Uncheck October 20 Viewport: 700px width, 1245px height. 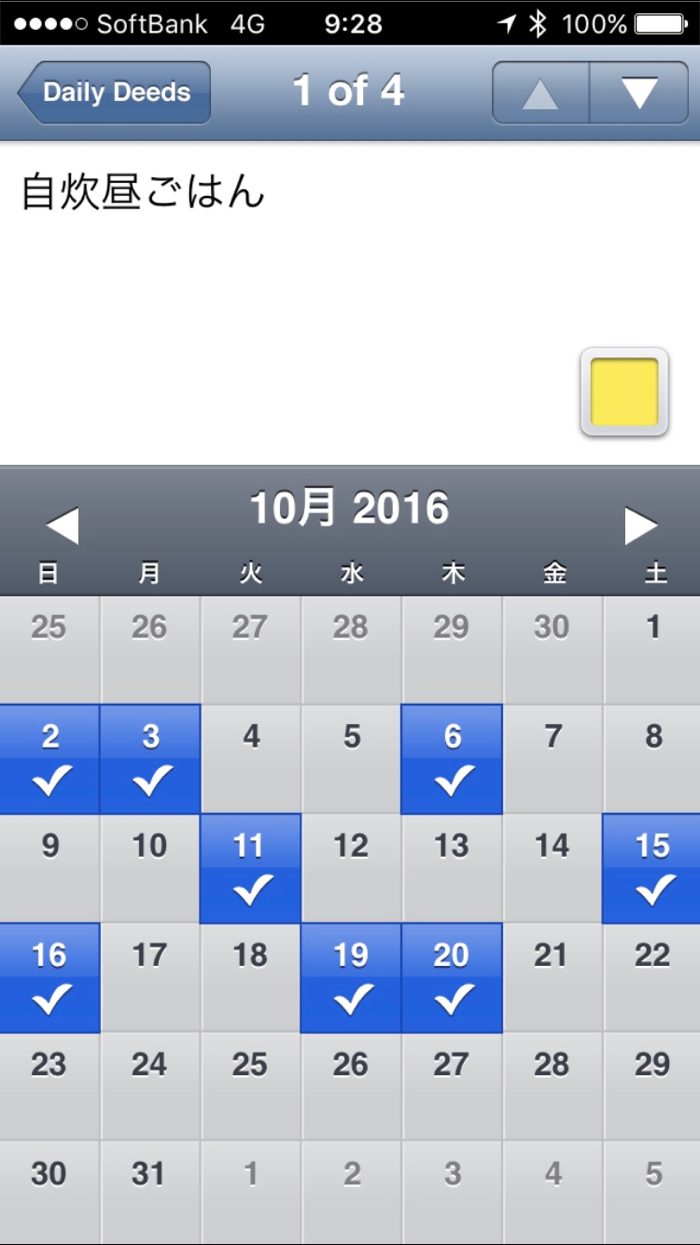tap(452, 977)
